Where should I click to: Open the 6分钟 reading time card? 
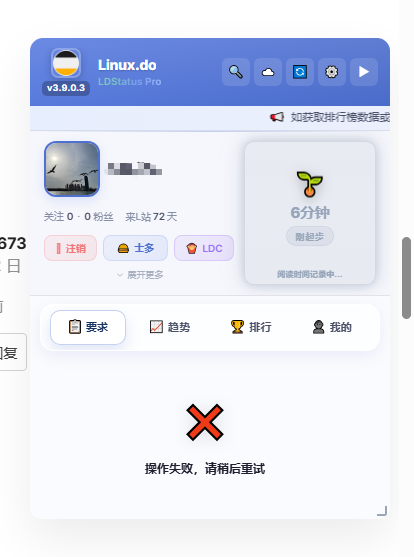click(x=310, y=213)
